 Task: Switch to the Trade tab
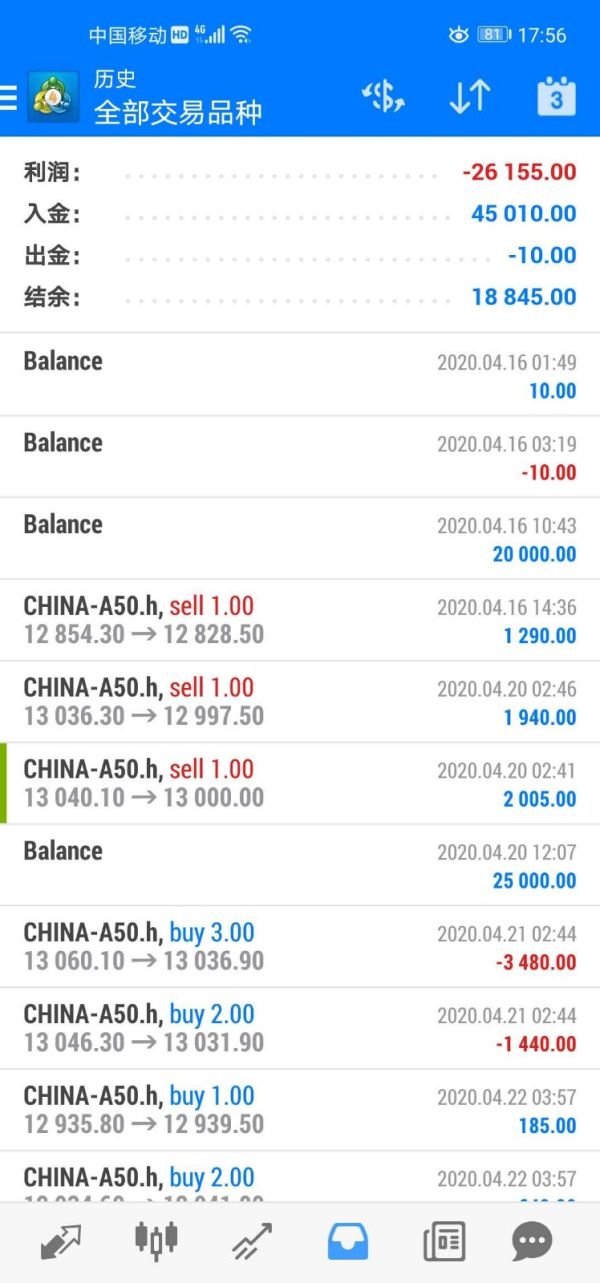[x=252, y=1241]
